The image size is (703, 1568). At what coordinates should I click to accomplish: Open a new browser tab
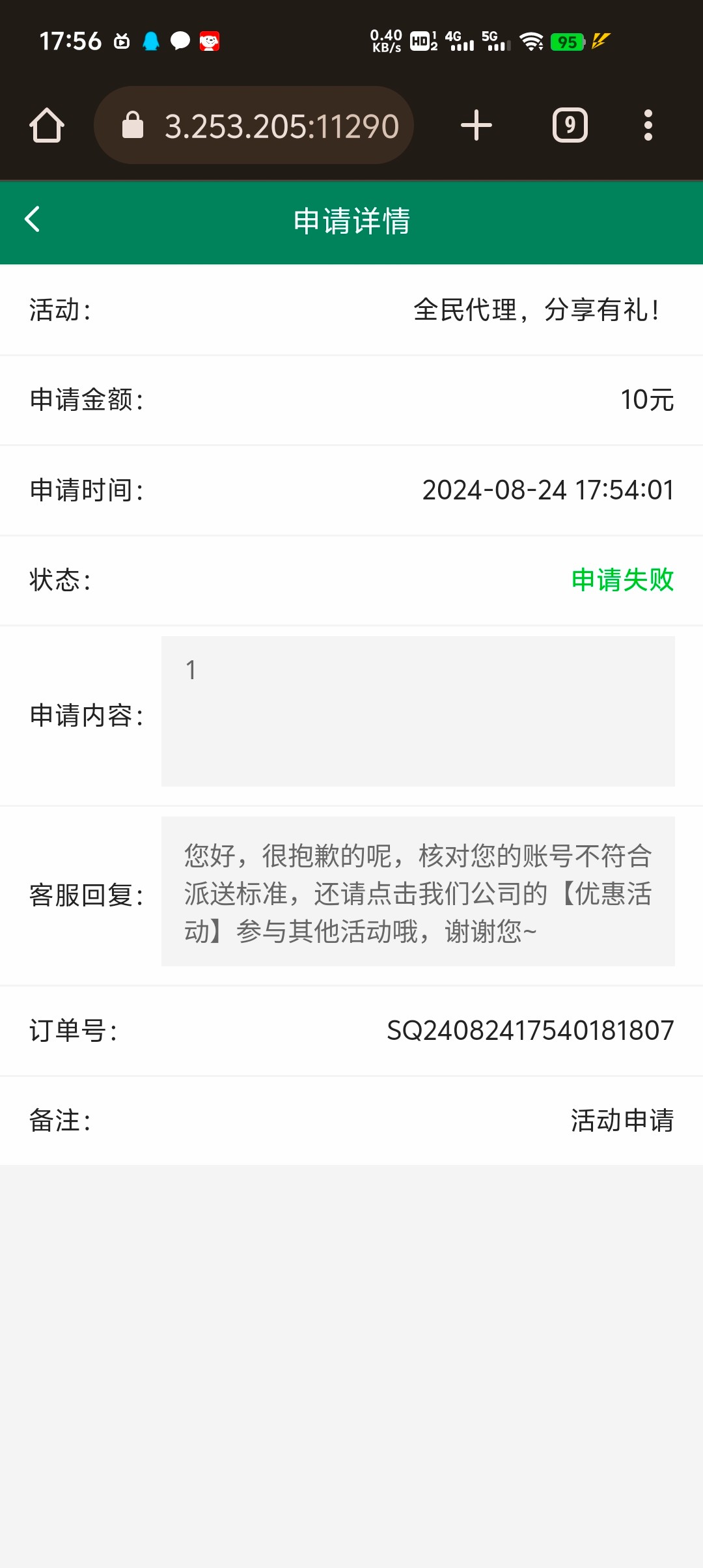point(476,125)
